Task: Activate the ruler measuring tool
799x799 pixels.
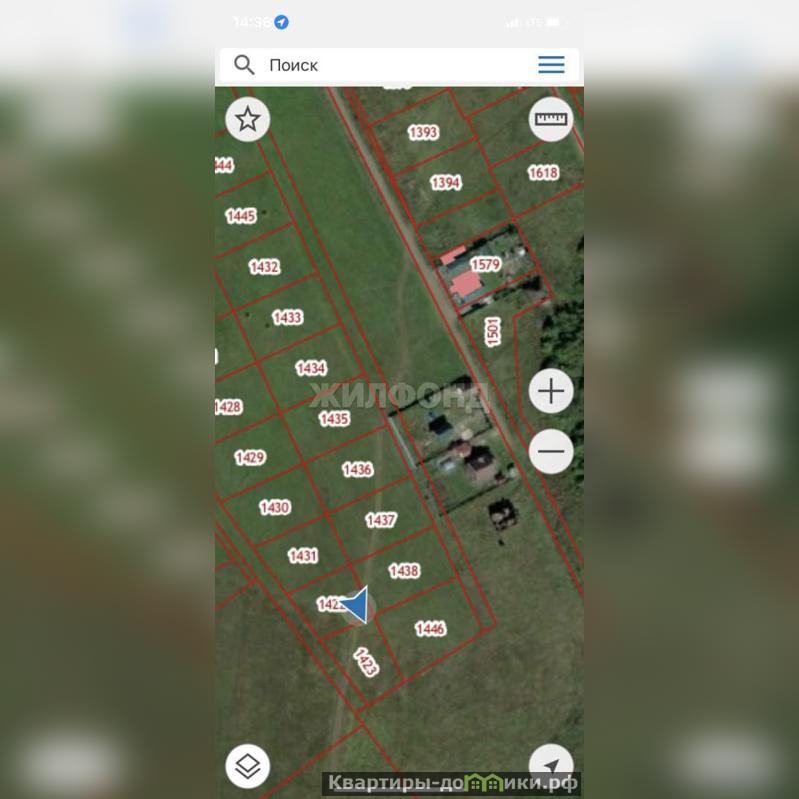Action: coord(550,120)
